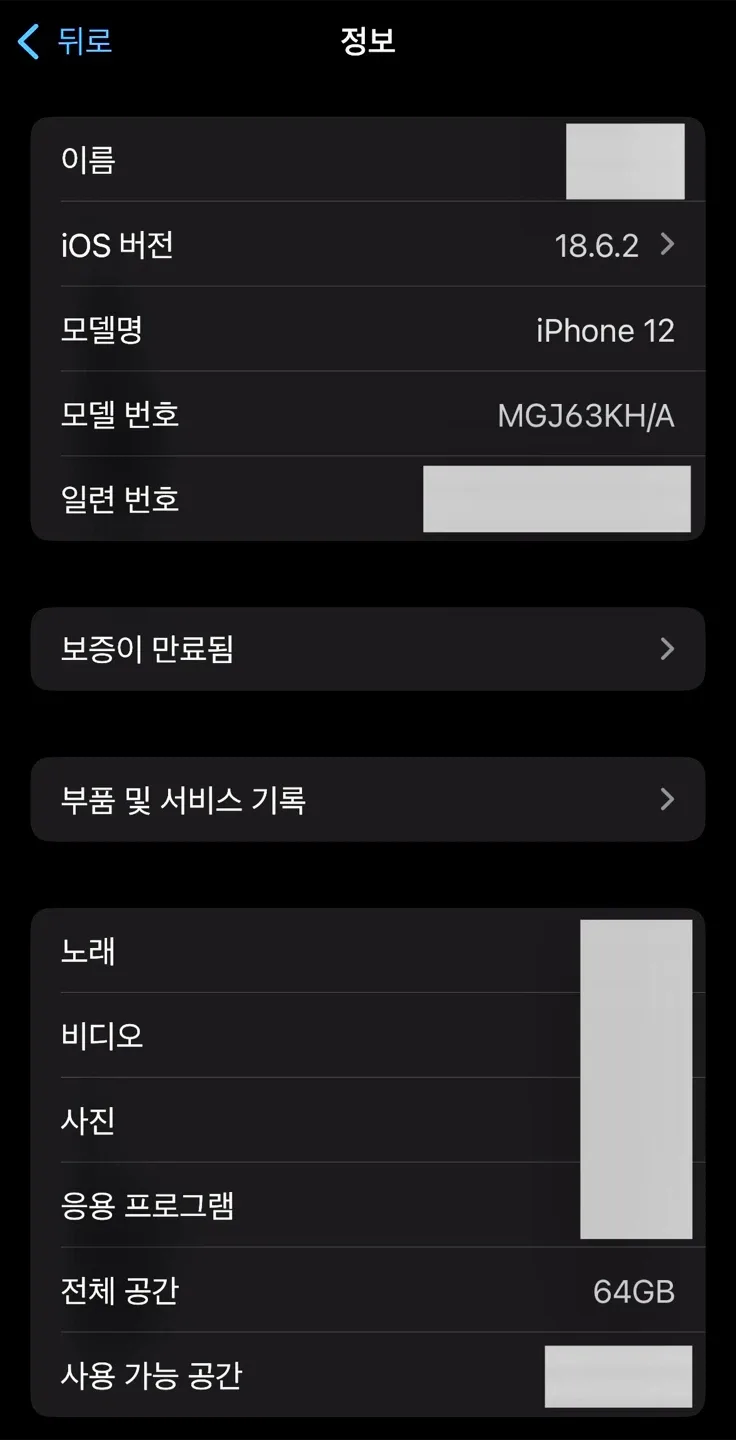The height and width of the screenshot is (1440, 736).
Task: Open 부품 및 서비스 기록
Action: 368,800
